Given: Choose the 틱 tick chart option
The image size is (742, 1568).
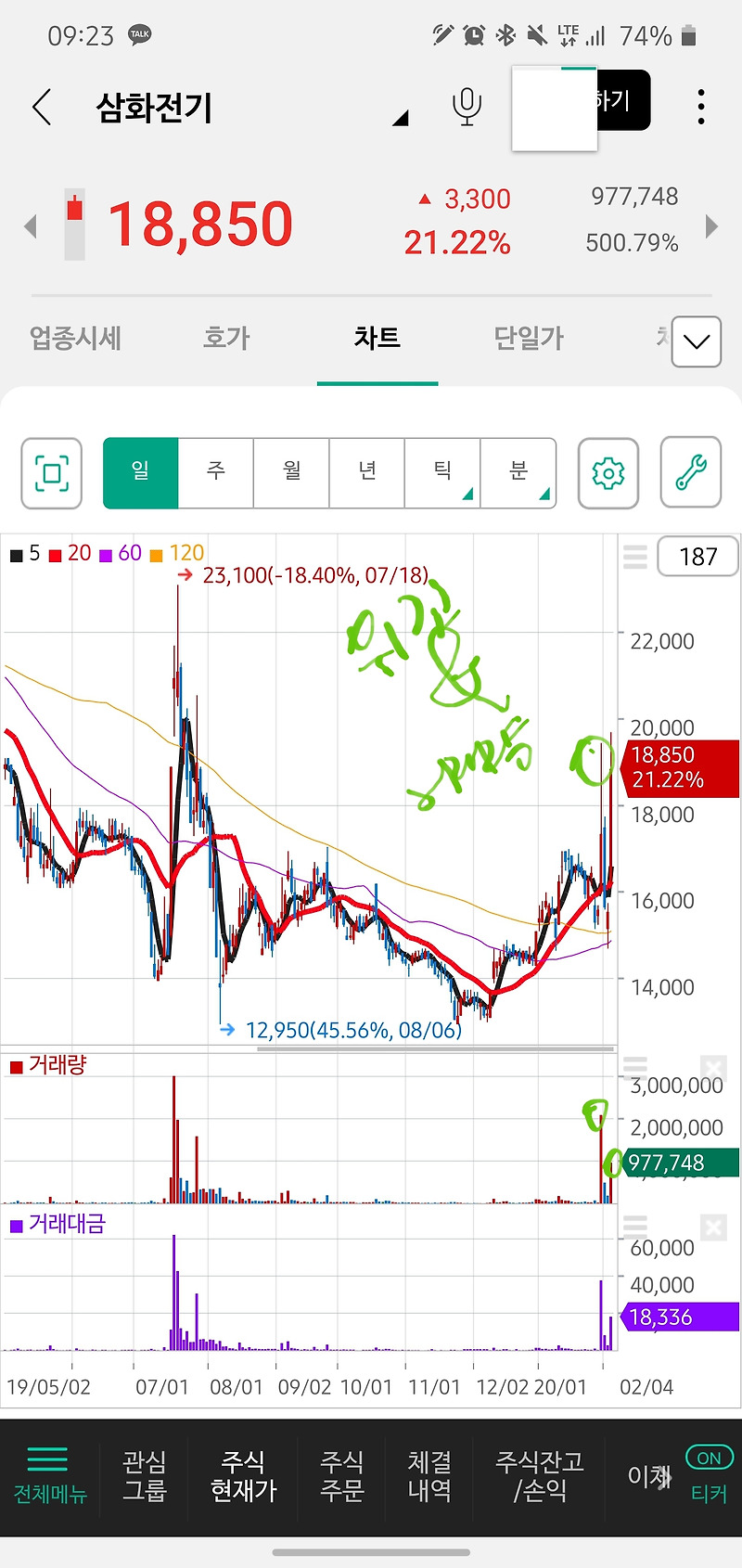Looking at the screenshot, I should (x=442, y=473).
